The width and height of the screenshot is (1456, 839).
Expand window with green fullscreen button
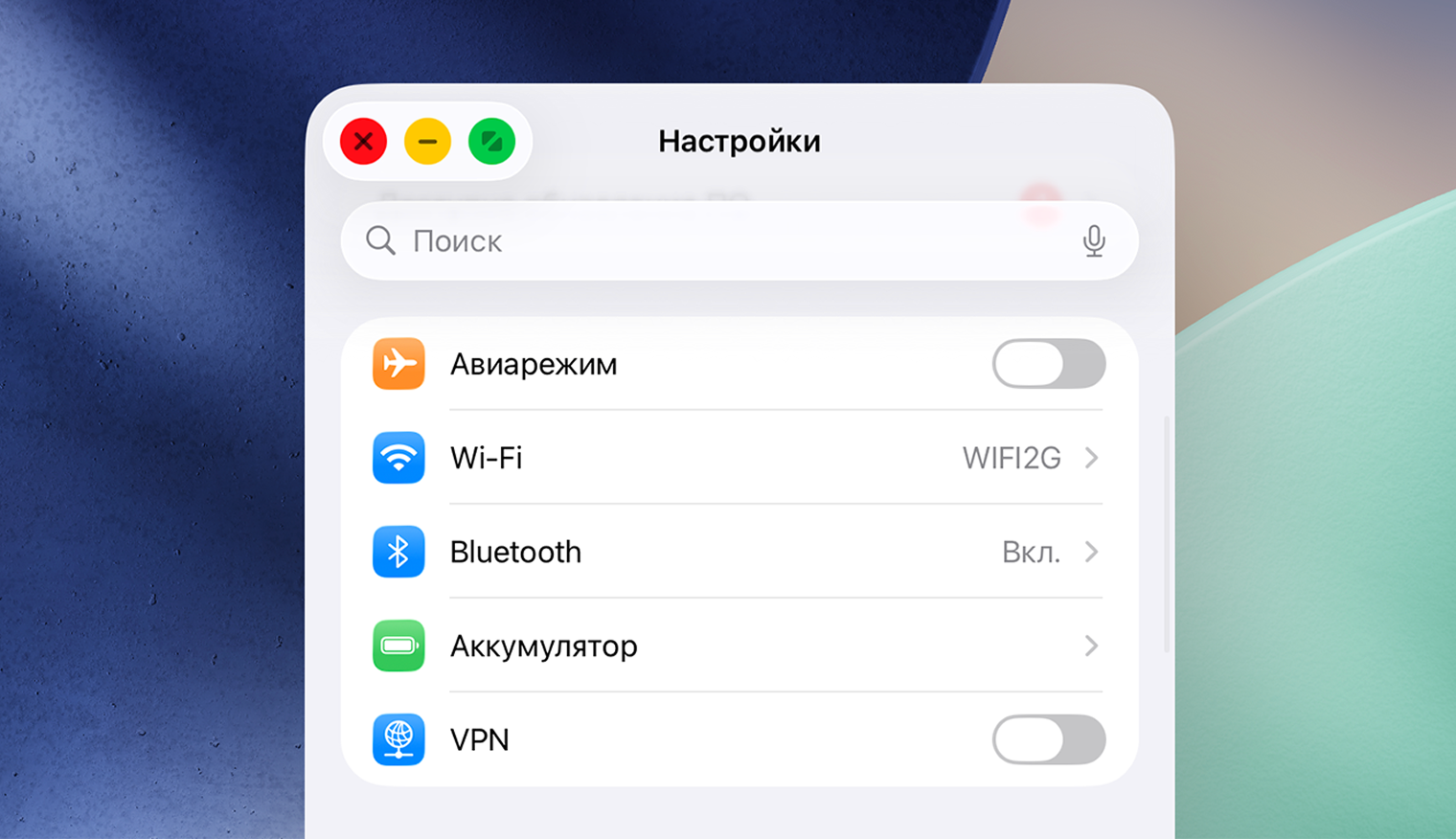[491, 142]
